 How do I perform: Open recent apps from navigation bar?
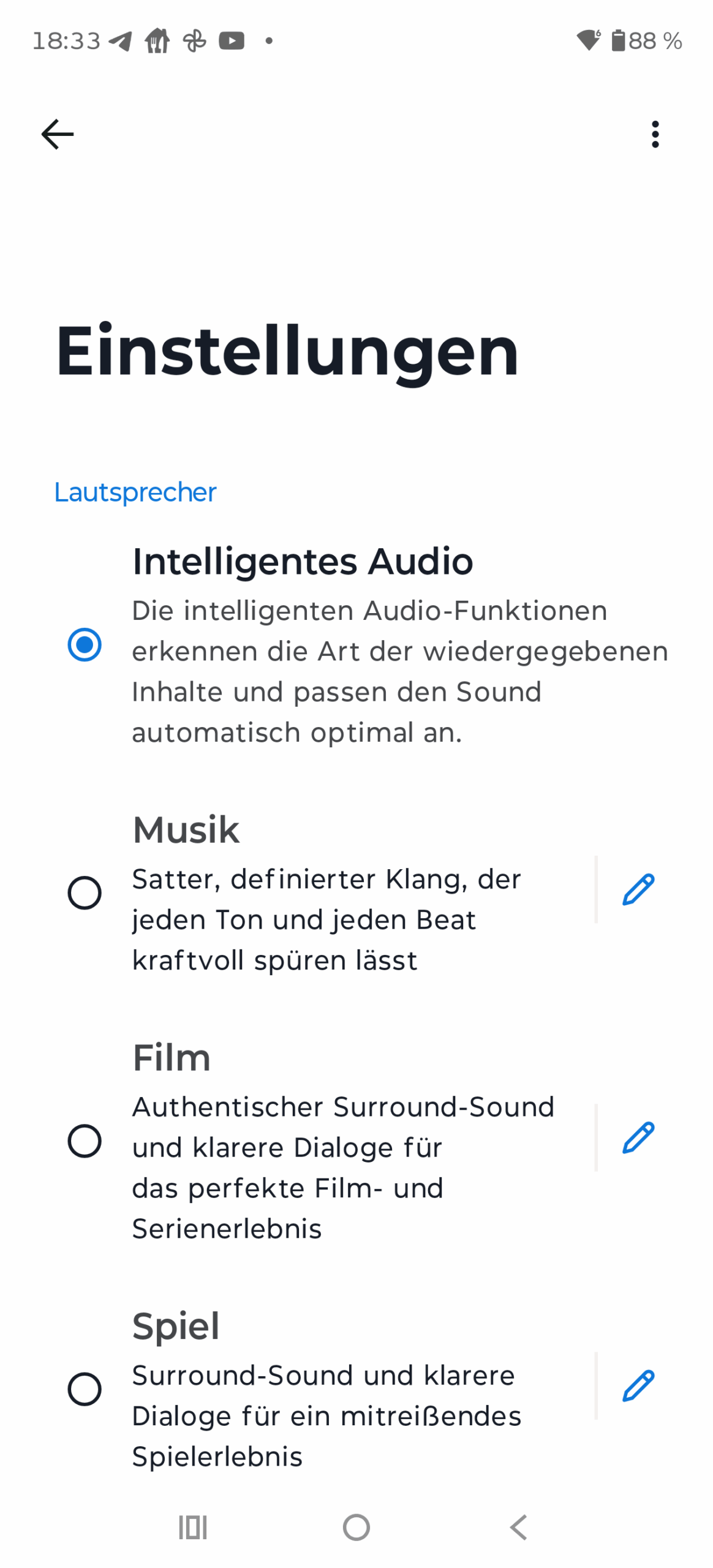click(193, 1527)
